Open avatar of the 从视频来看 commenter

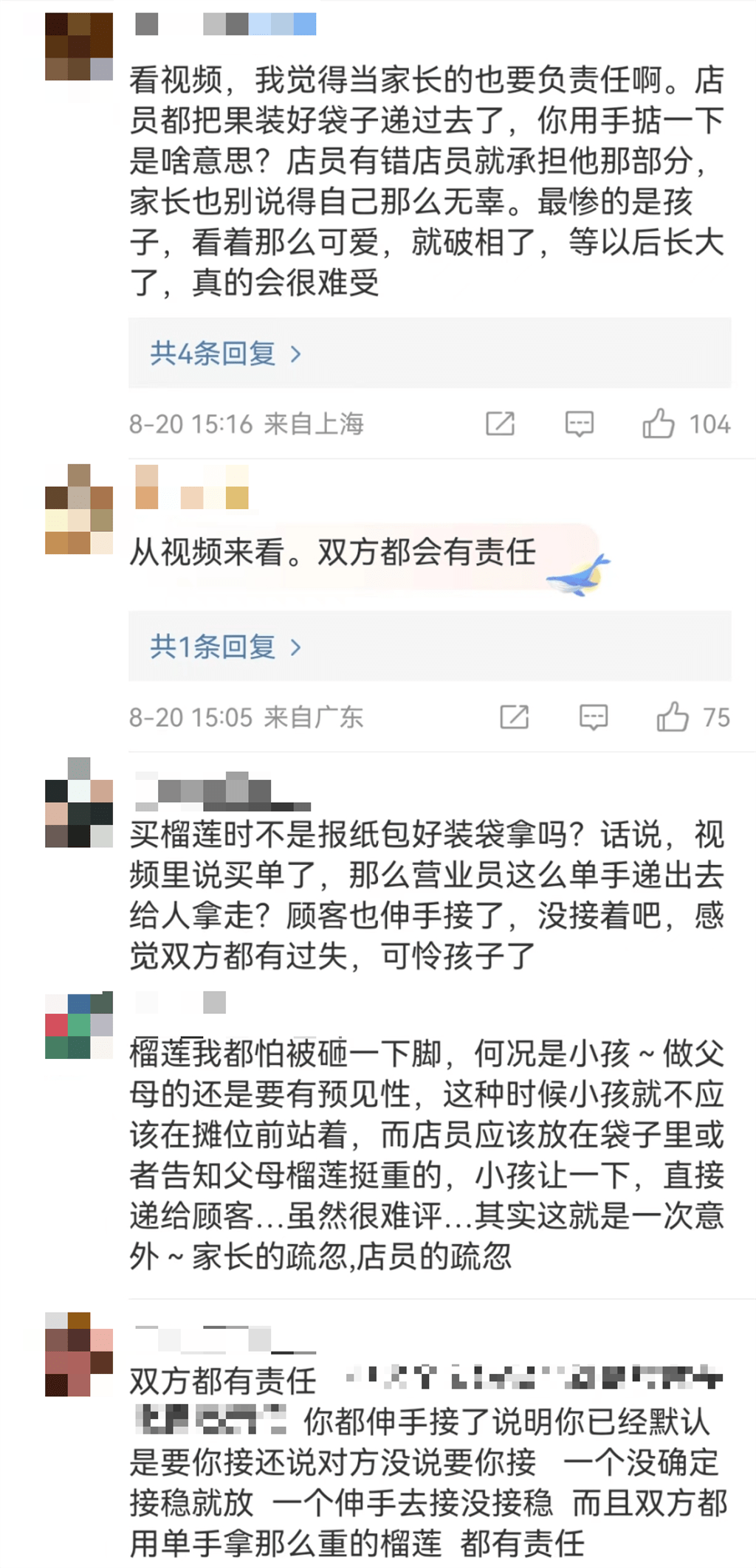(x=79, y=509)
